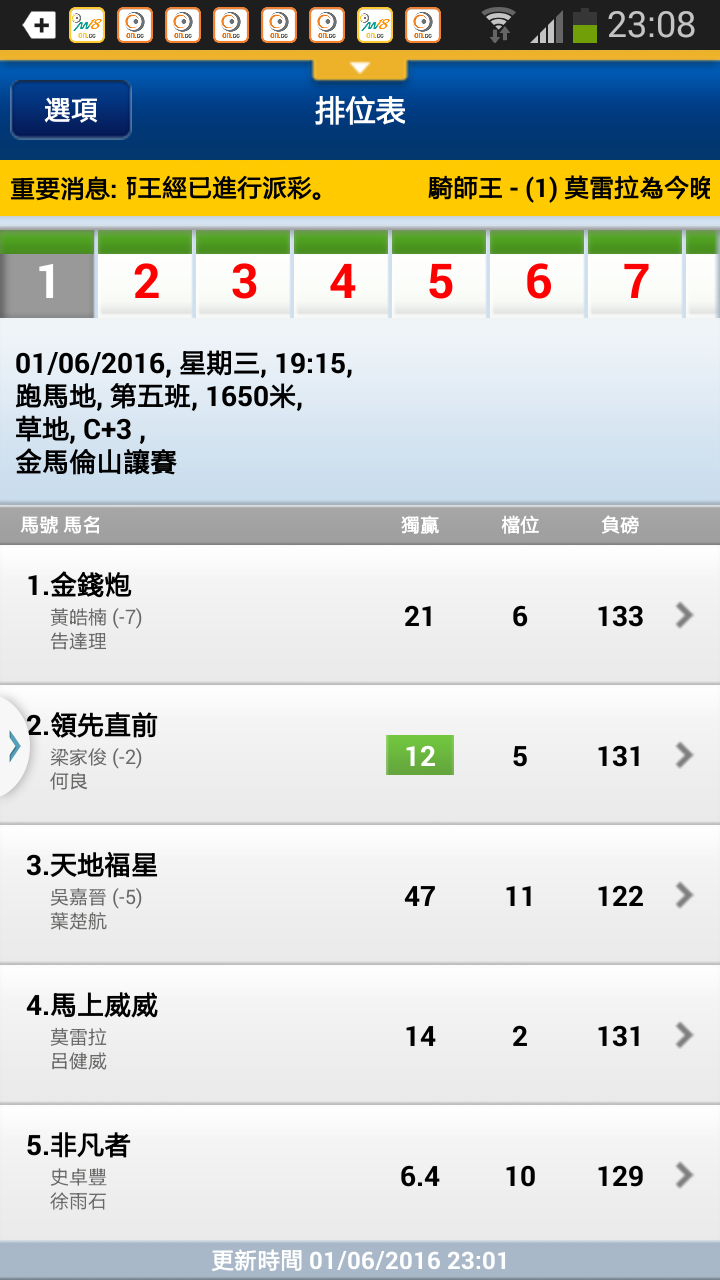Open horse 2.領先直前 details
The height and width of the screenshot is (1280, 720).
(x=360, y=755)
